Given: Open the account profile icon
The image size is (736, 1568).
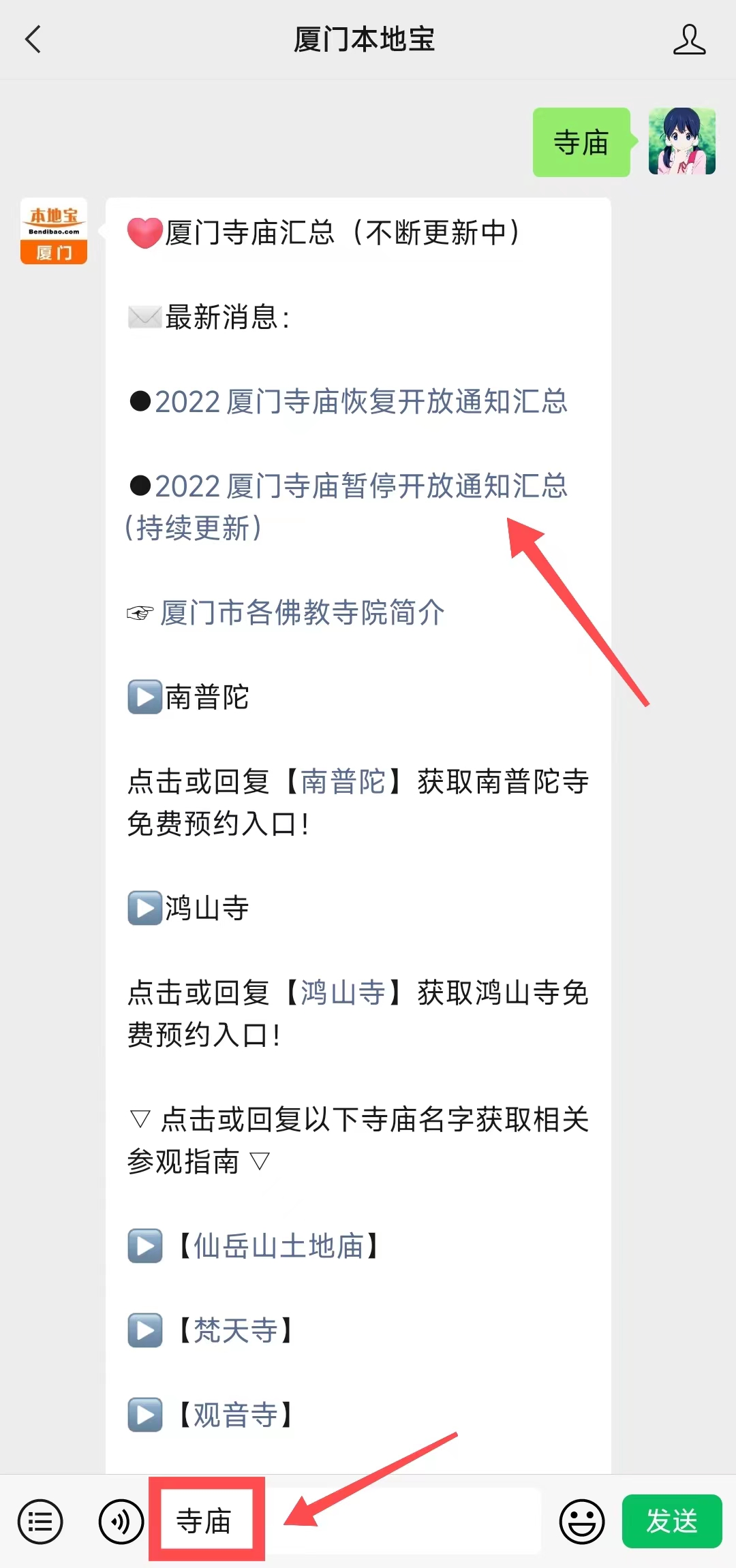Looking at the screenshot, I should [x=689, y=39].
